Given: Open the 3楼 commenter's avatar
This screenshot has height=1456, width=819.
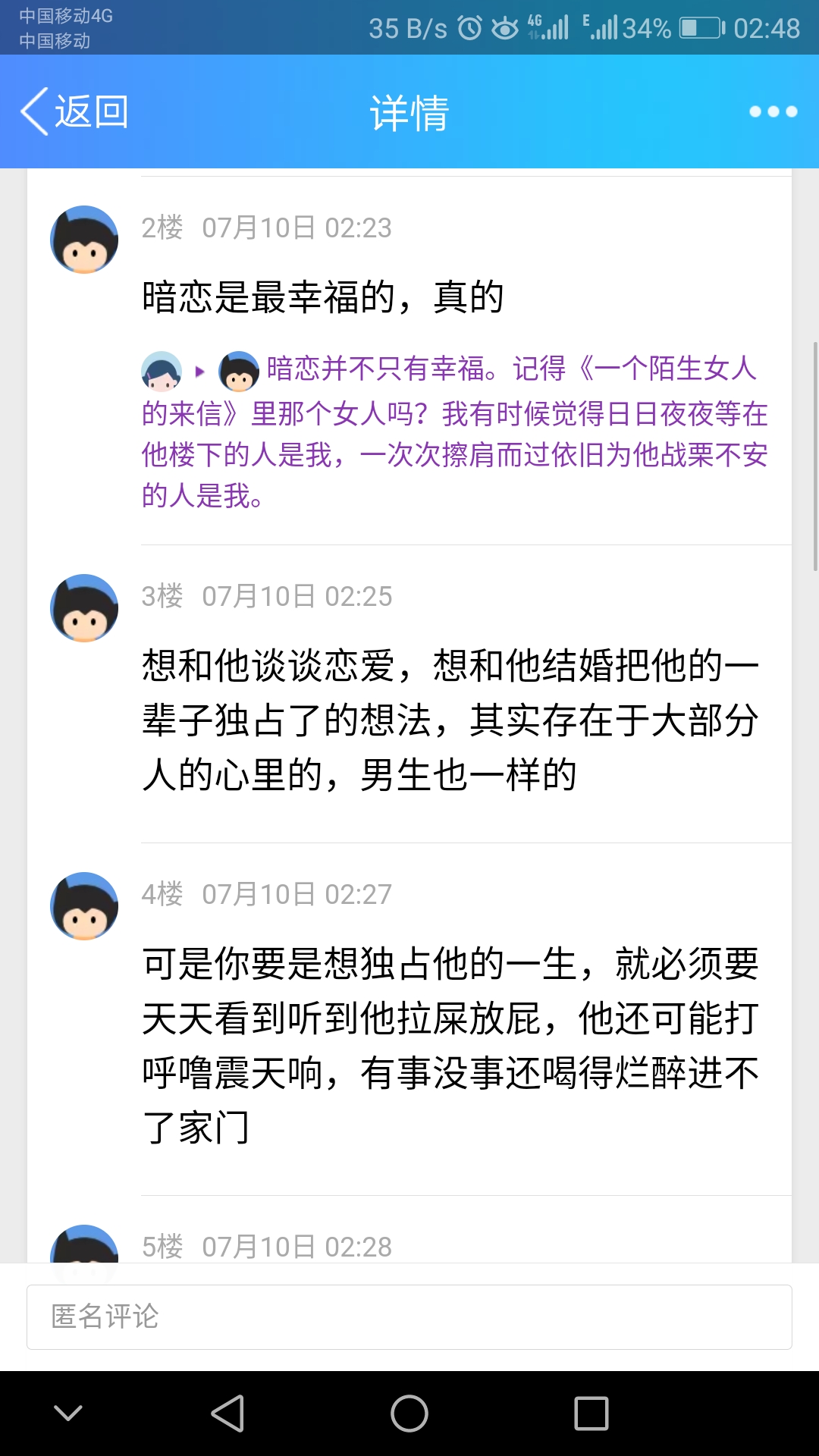Looking at the screenshot, I should 84,608.
